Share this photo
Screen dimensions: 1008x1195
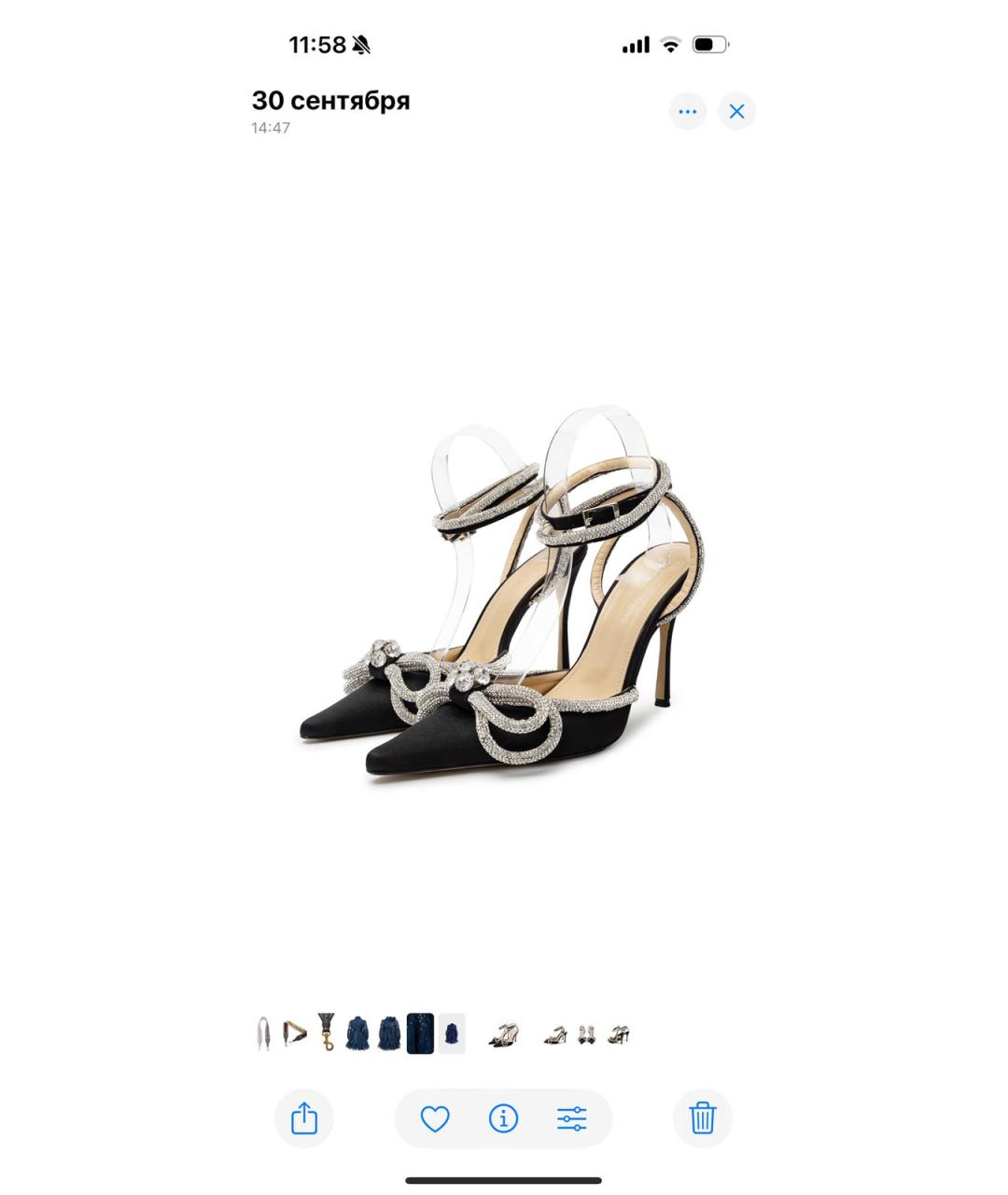coord(304,1118)
